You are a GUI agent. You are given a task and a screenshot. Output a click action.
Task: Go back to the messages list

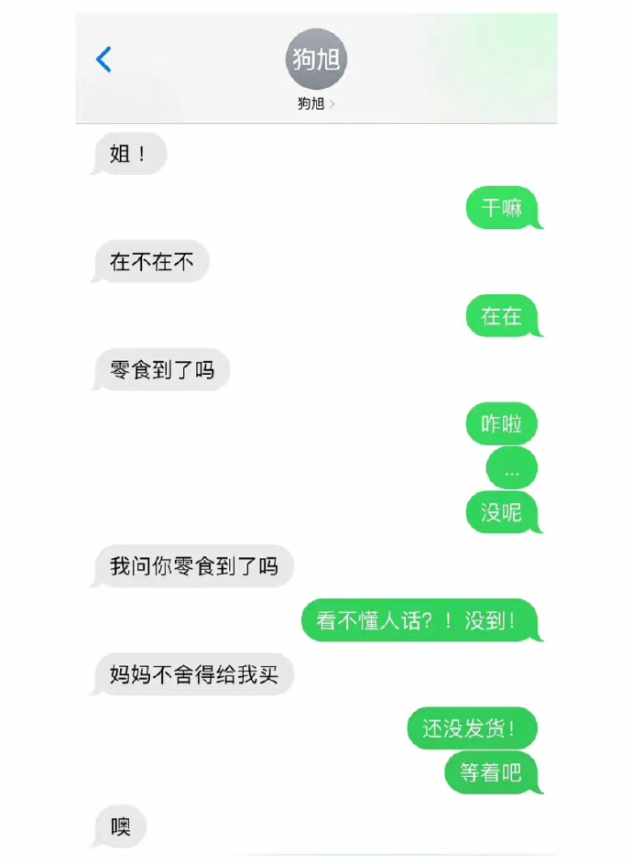coord(104,60)
